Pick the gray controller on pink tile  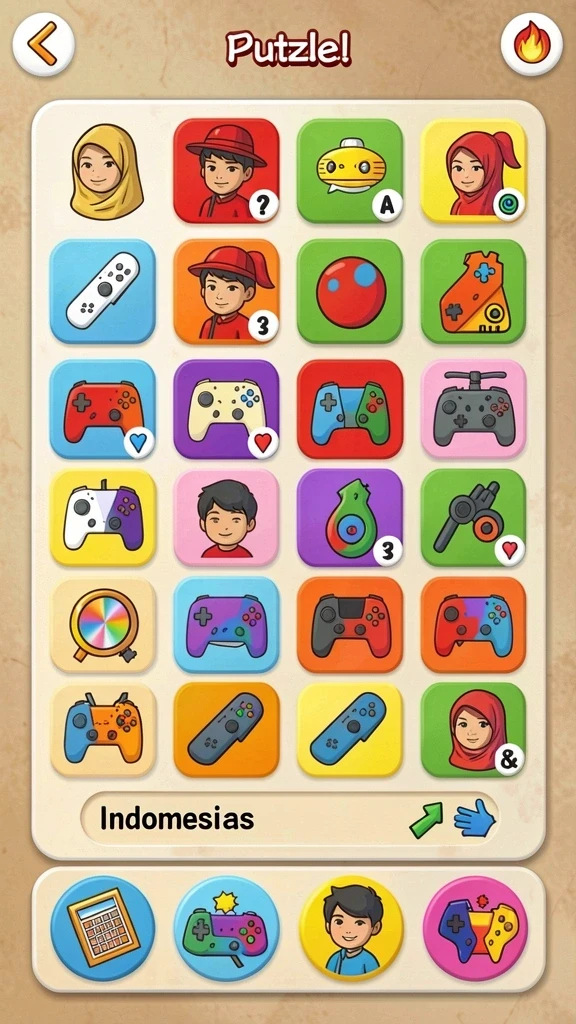[473, 409]
